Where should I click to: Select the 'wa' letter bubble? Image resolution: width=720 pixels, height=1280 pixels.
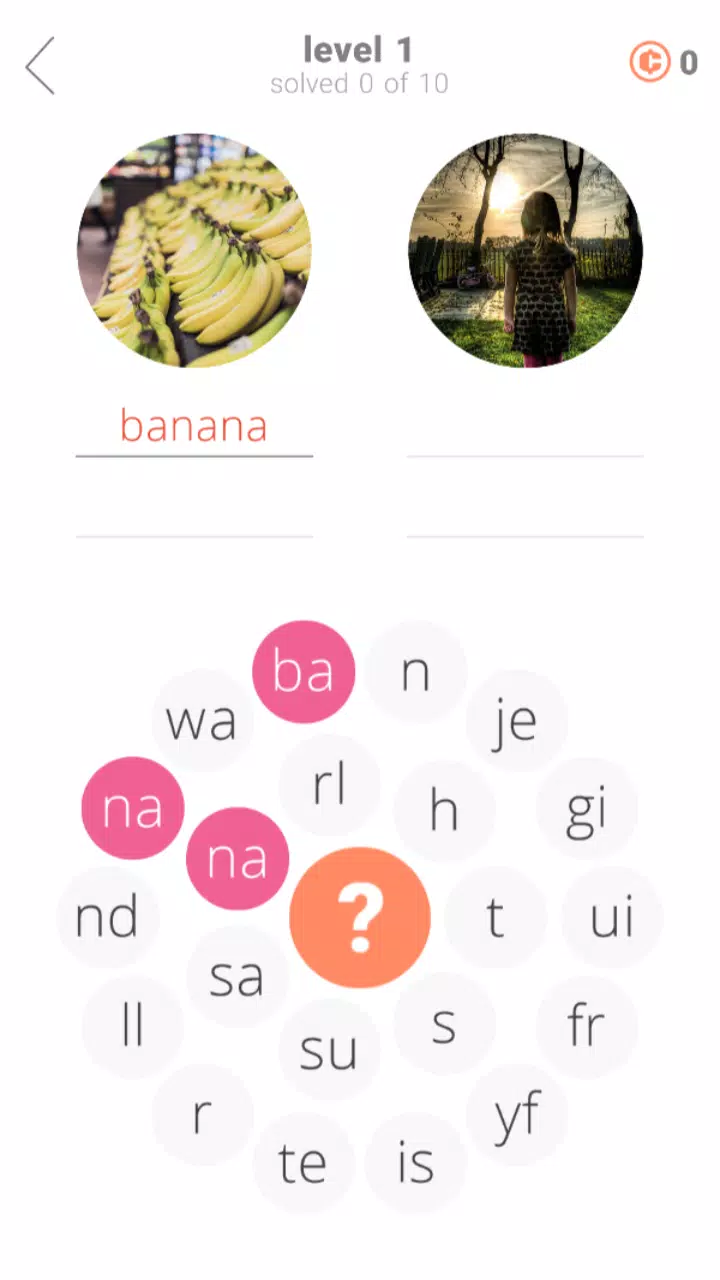coord(202,720)
